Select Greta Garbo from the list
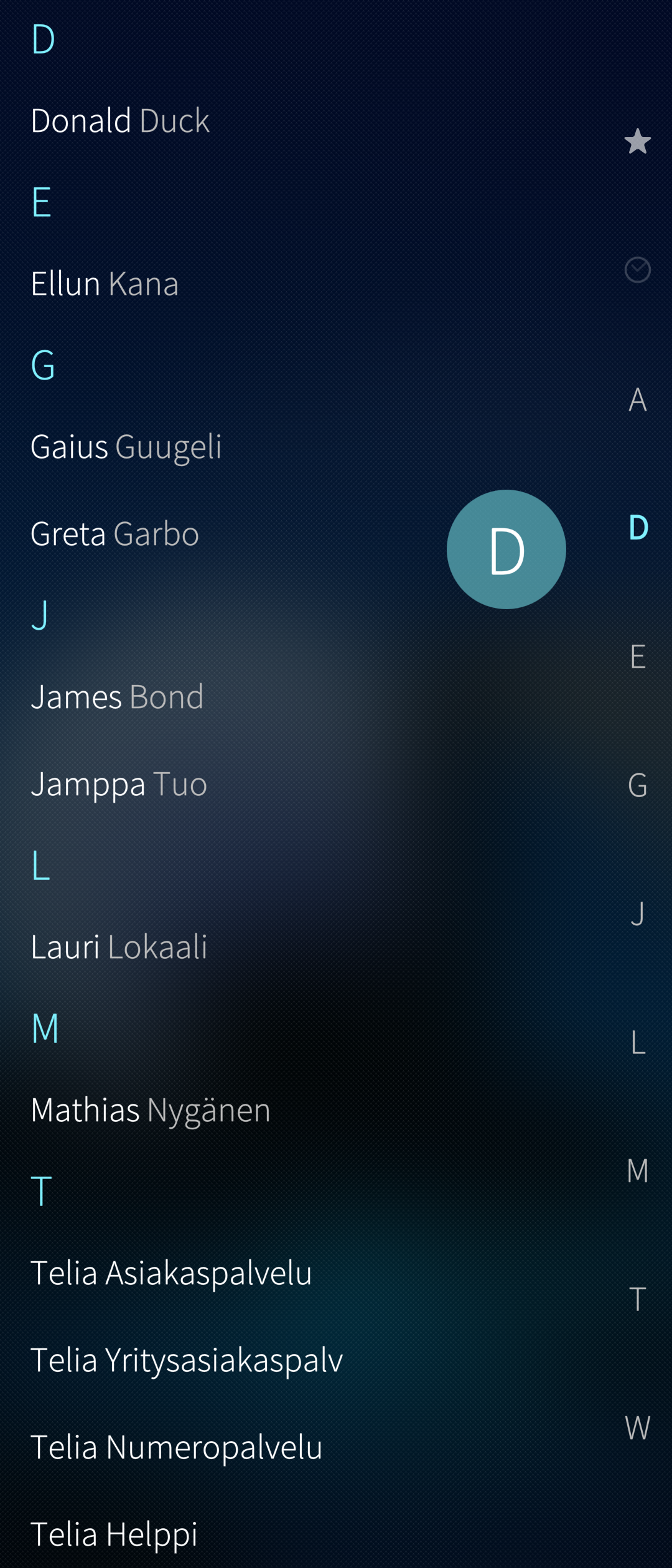Viewport: 672px width, 1568px height. [114, 534]
